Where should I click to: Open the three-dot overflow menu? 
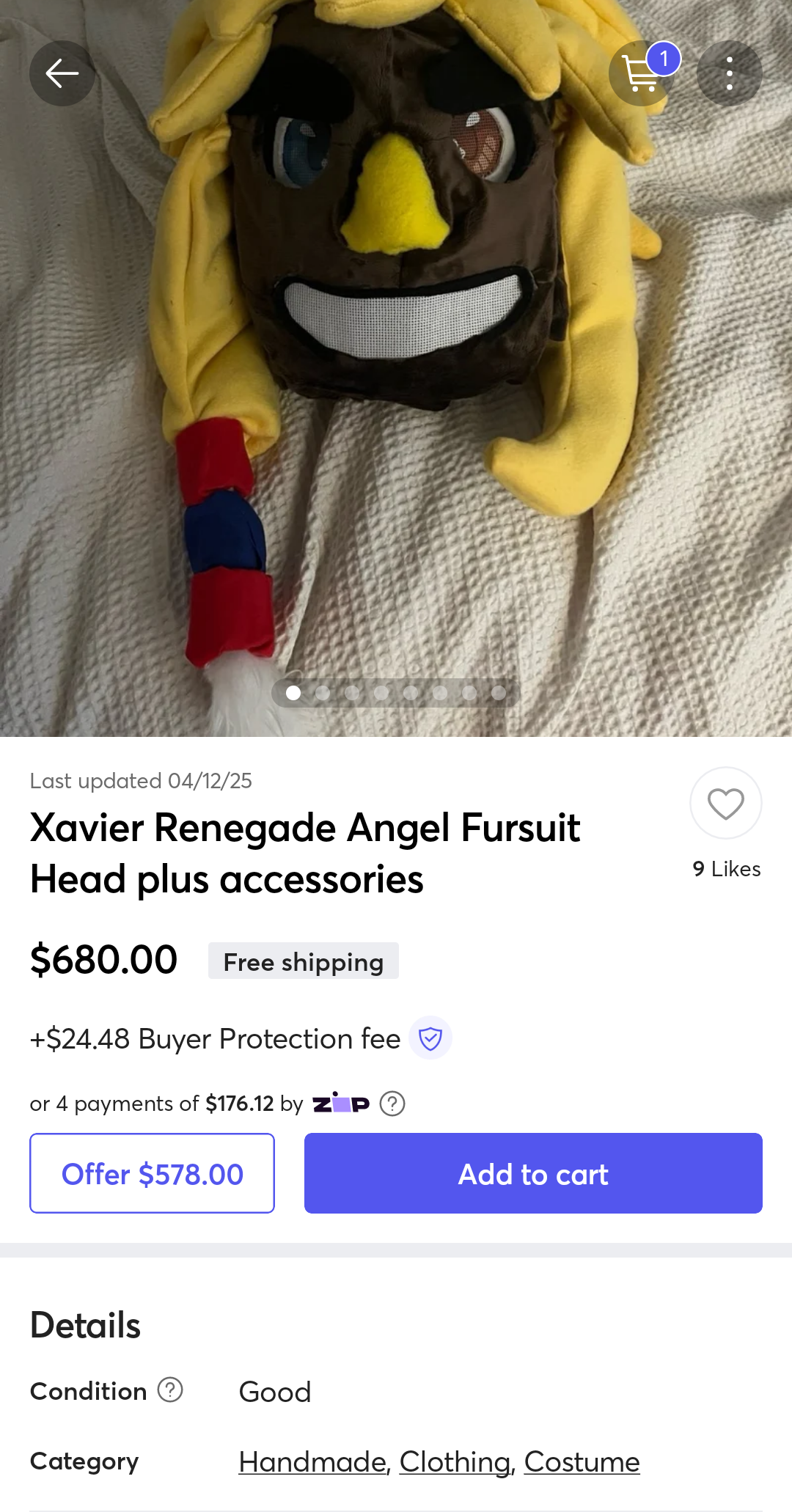pos(729,73)
